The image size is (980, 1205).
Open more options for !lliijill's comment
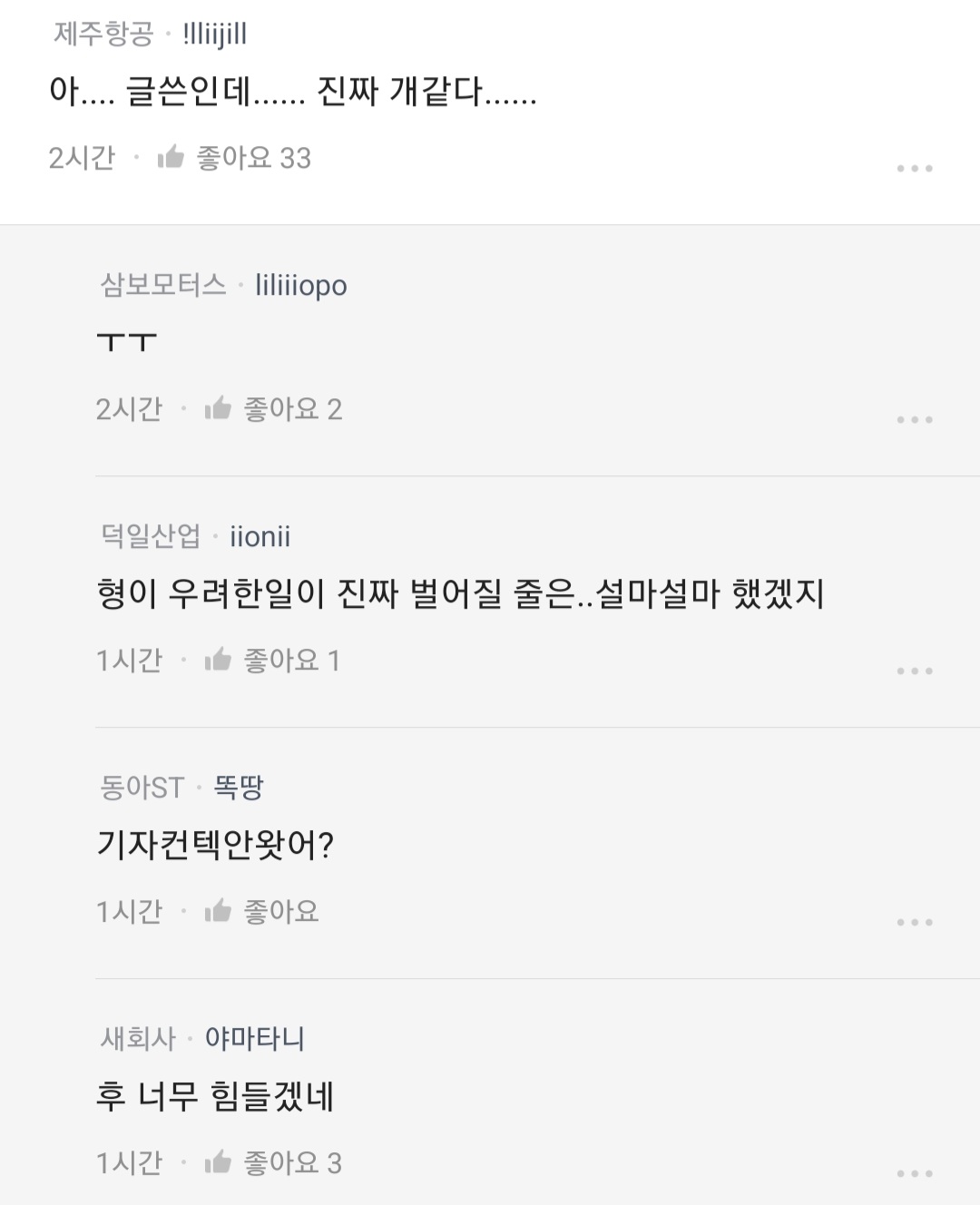tap(914, 169)
